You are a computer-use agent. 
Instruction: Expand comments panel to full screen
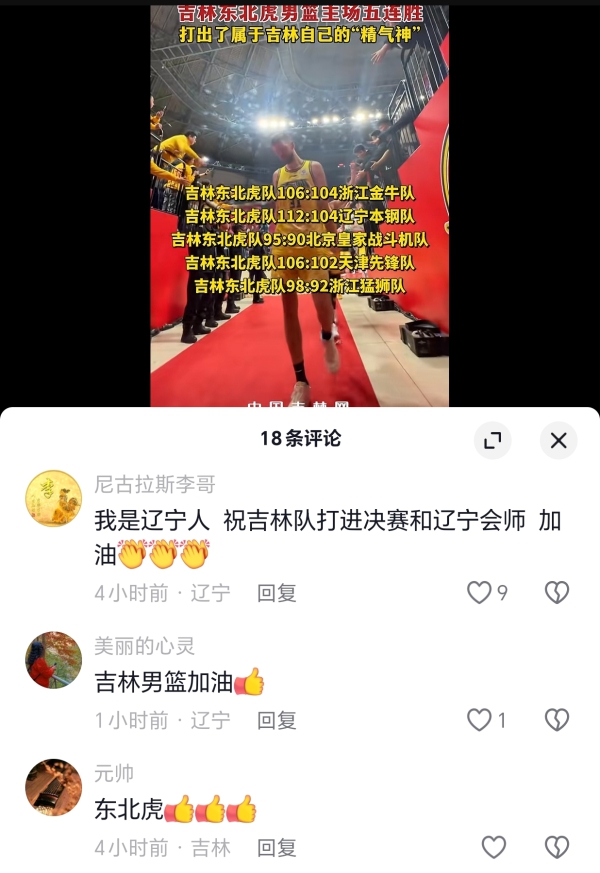coord(492,440)
